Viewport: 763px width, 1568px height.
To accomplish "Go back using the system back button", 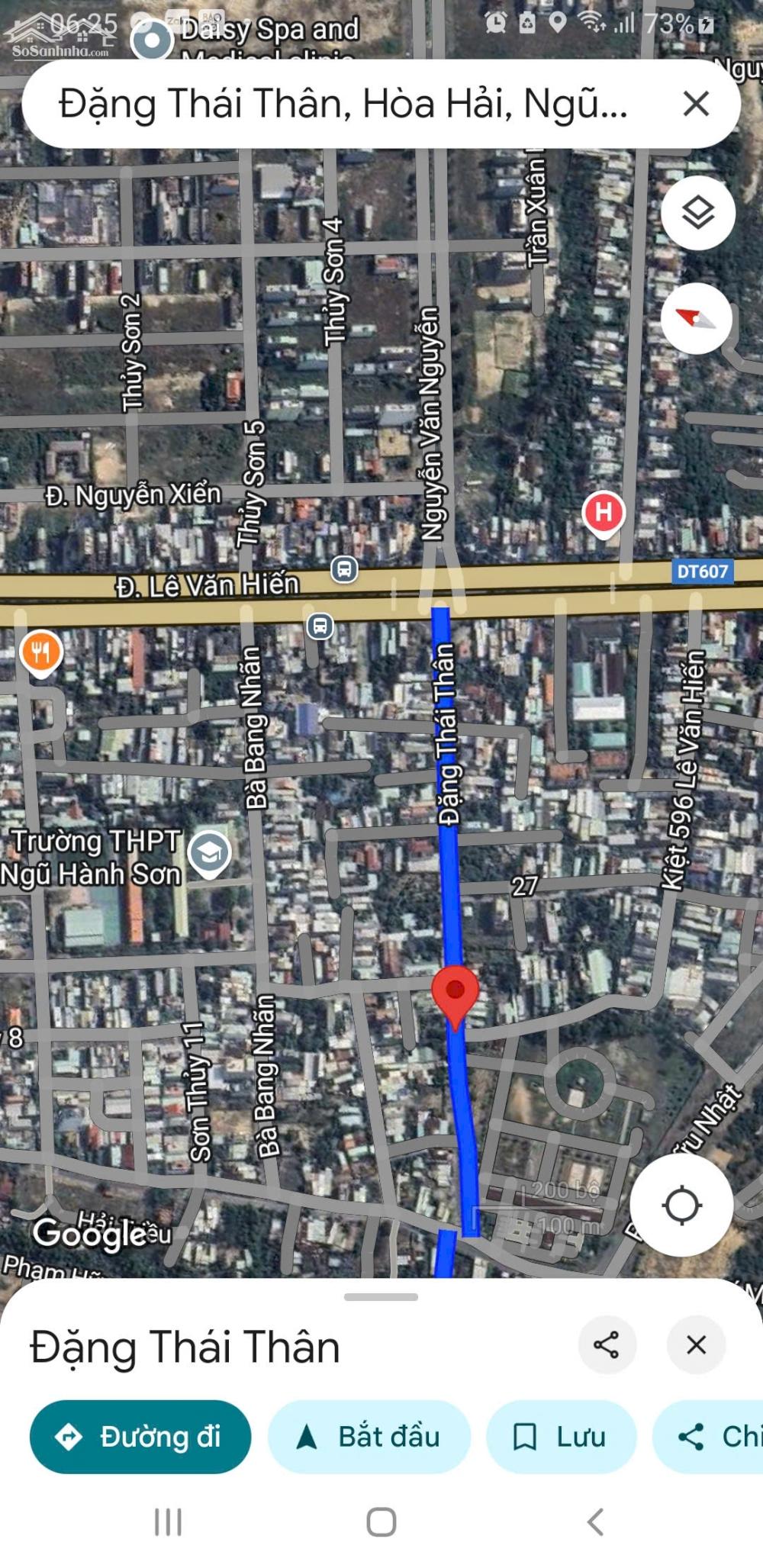I will [x=595, y=1522].
